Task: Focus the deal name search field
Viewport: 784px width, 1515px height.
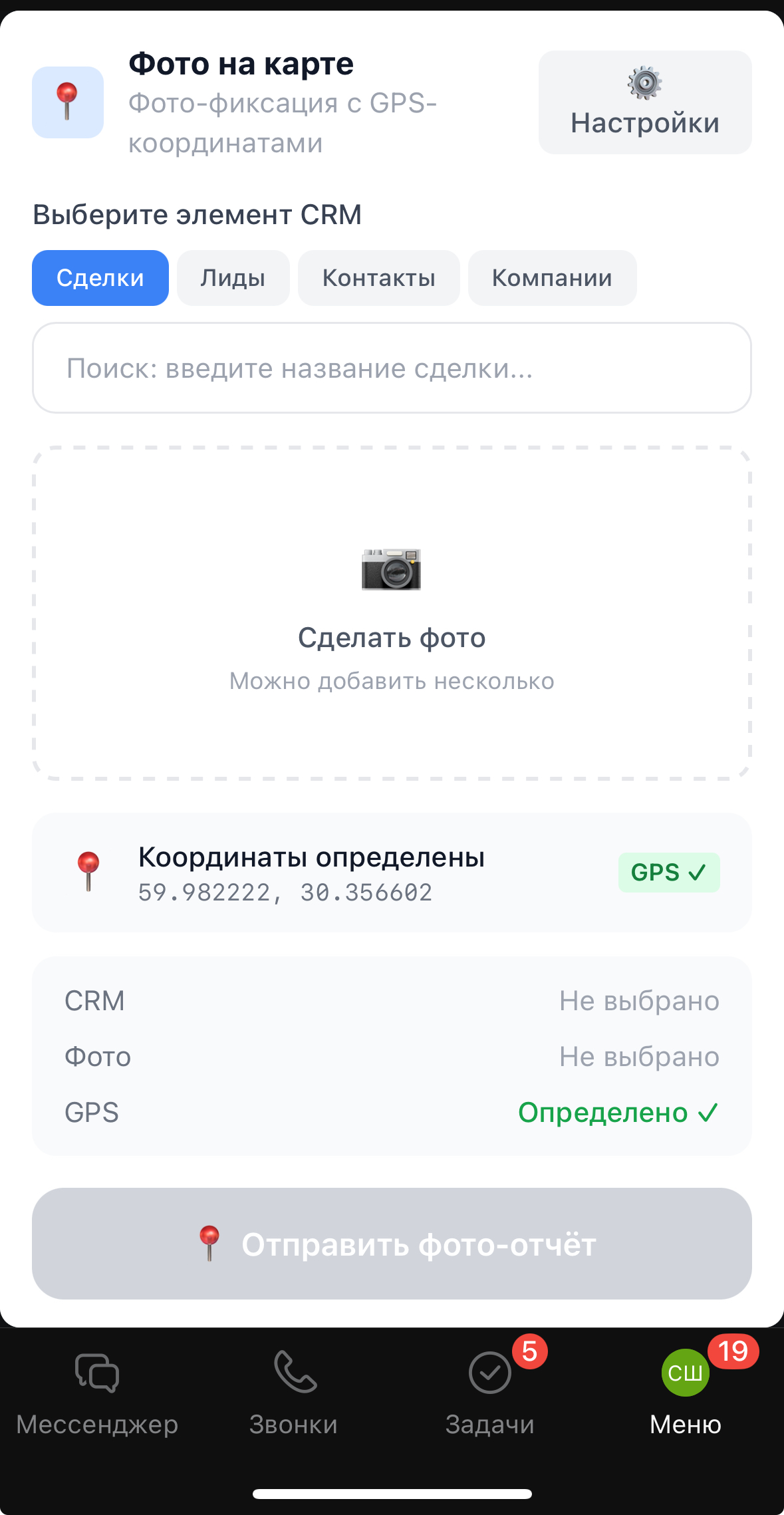Action: click(x=392, y=368)
